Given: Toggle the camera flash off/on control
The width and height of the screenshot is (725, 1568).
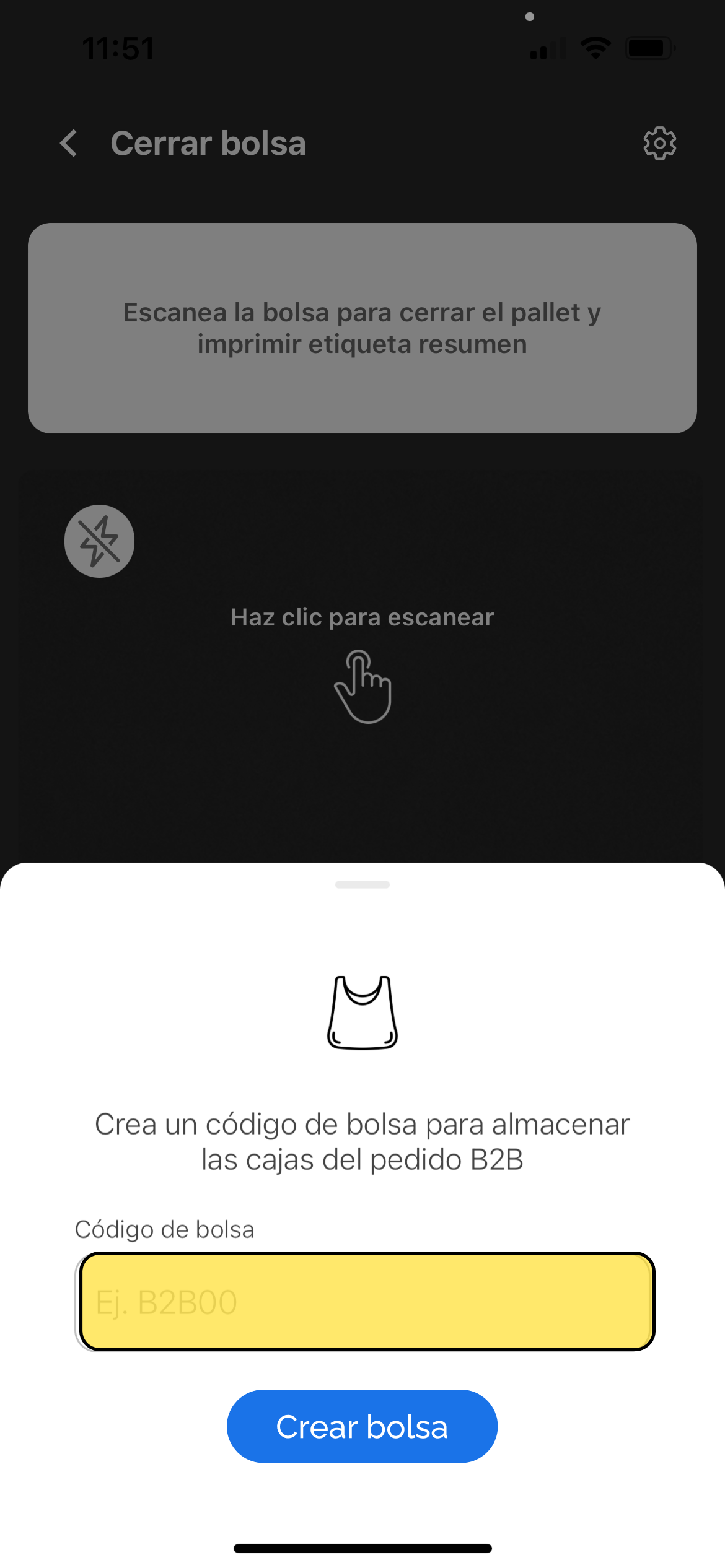Looking at the screenshot, I should tap(99, 541).
